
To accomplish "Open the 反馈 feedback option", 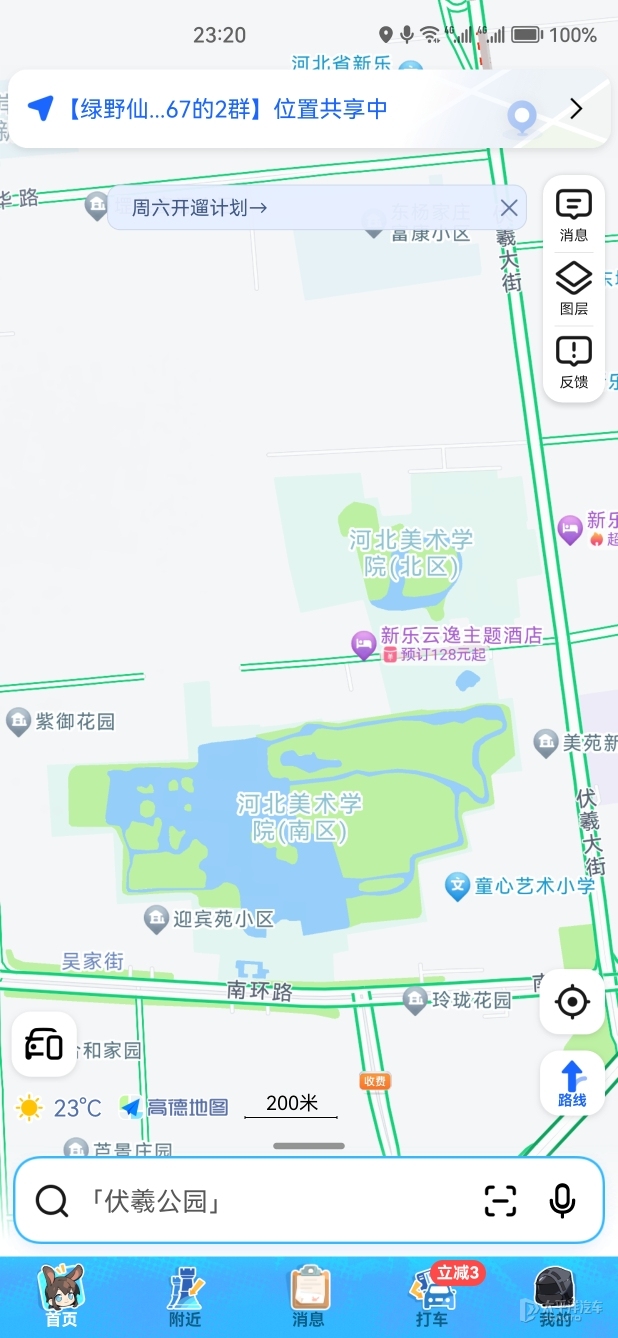I will [x=573, y=362].
